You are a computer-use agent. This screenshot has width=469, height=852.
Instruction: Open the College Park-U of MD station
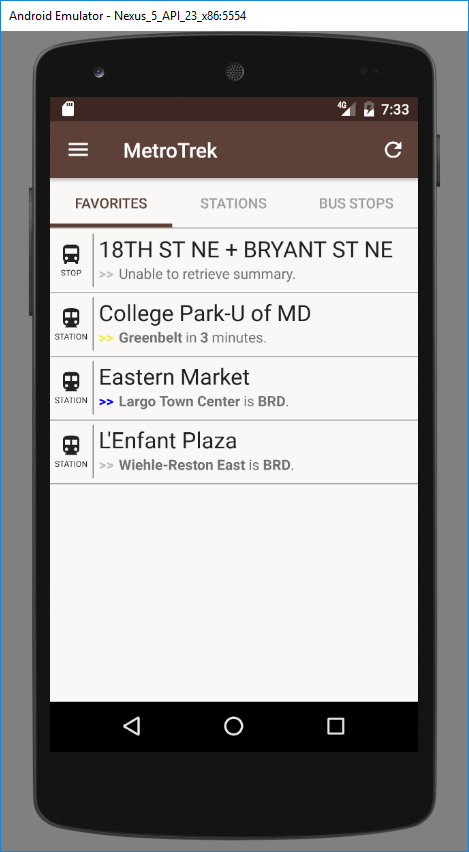(234, 324)
